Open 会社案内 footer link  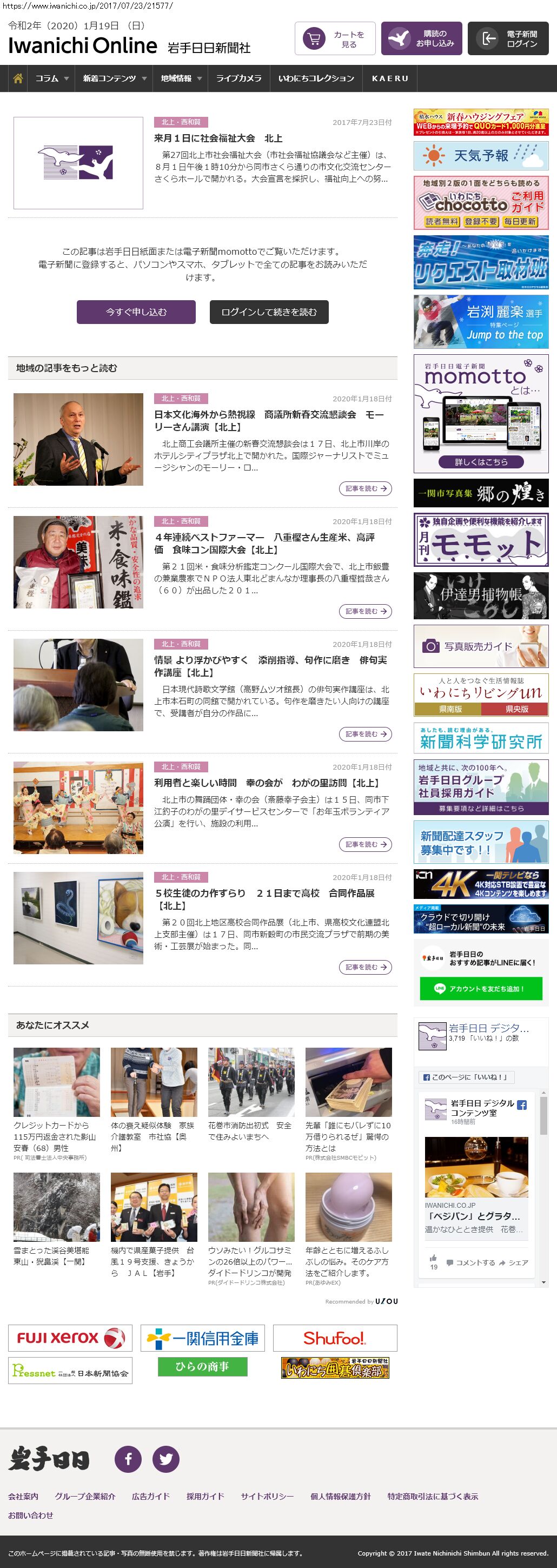(23, 1496)
